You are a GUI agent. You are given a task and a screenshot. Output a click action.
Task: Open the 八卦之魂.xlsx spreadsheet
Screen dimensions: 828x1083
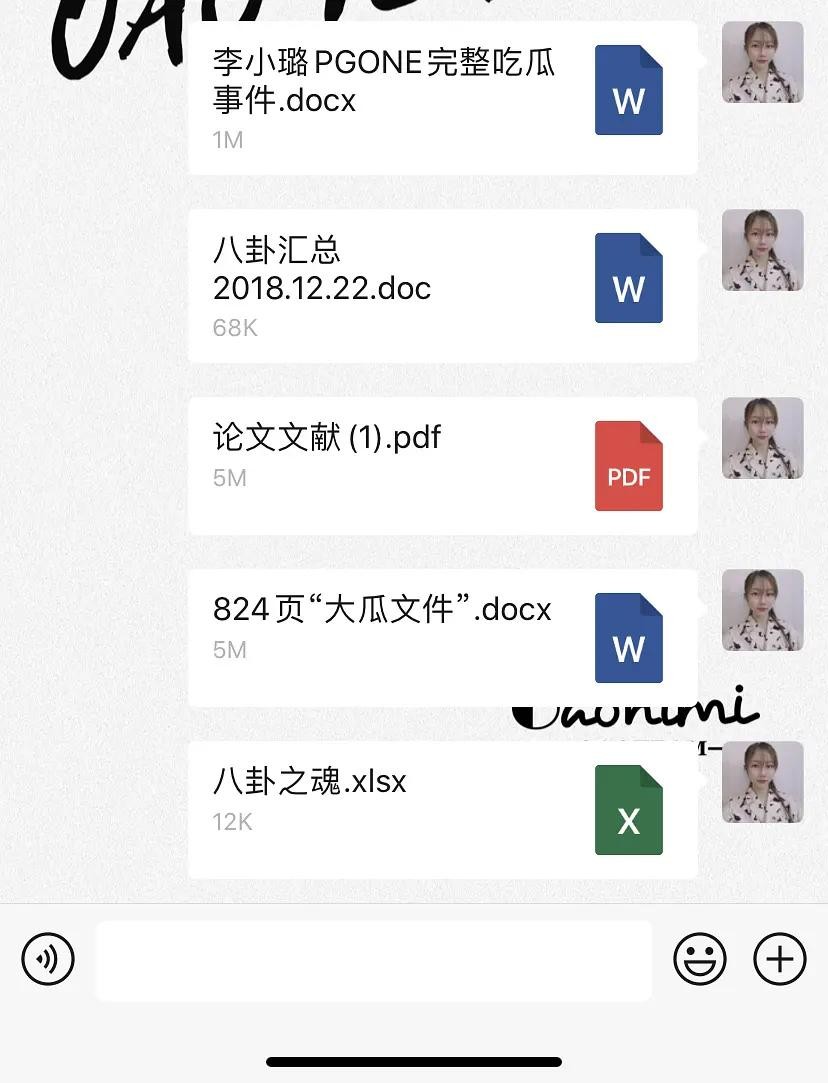440,809
